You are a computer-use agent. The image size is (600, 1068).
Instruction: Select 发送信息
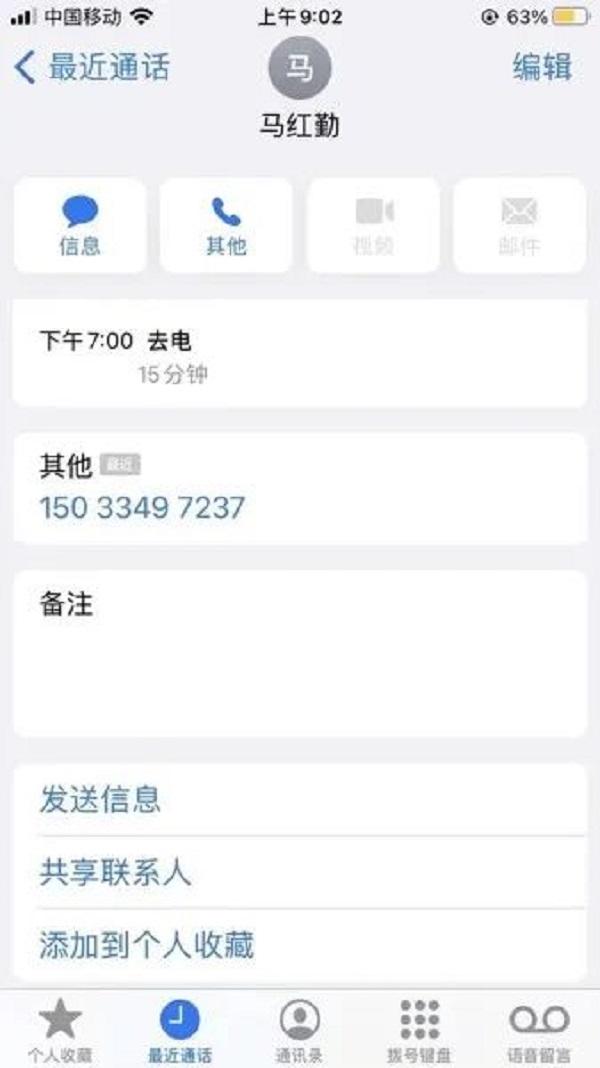[x=100, y=800]
